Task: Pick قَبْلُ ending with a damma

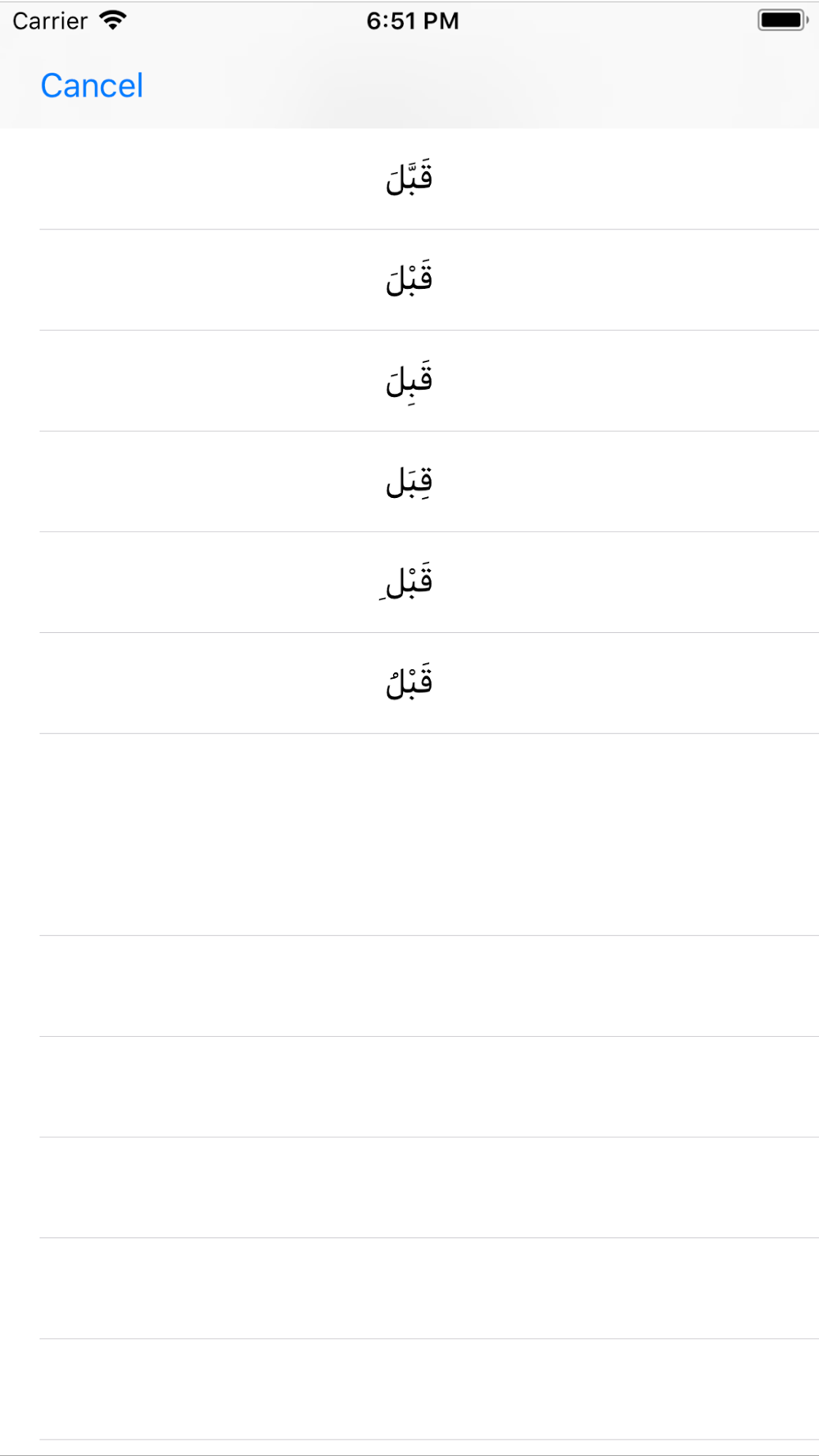Action: tap(409, 683)
